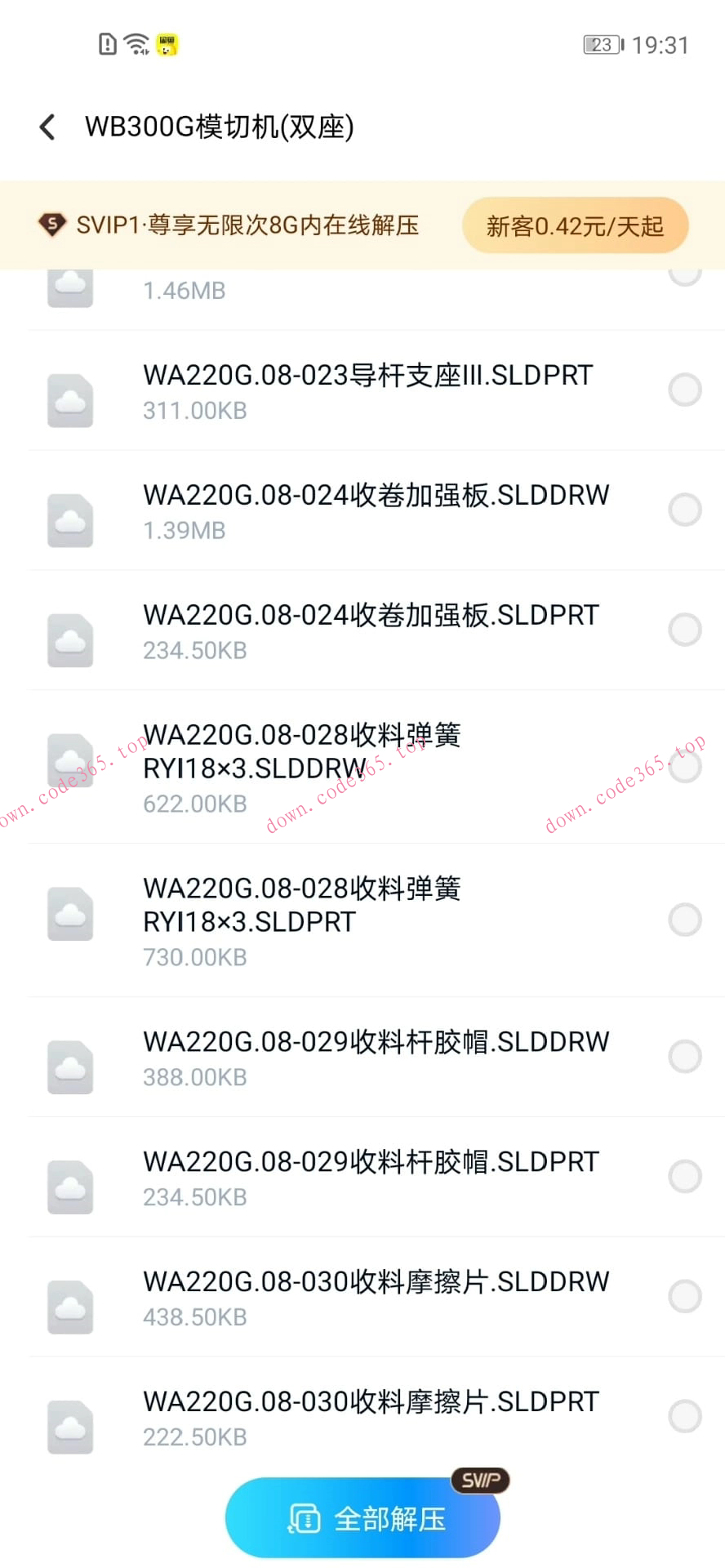Open file WA220G.08-030收料摩擦片.SLDDRW
The height and width of the screenshot is (1568, 725).
pyautogui.click(x=376, y=1296)
